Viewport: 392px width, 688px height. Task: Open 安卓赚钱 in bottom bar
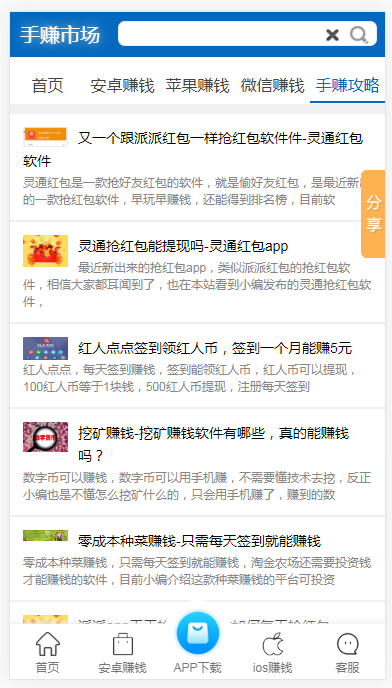(122, 653)
